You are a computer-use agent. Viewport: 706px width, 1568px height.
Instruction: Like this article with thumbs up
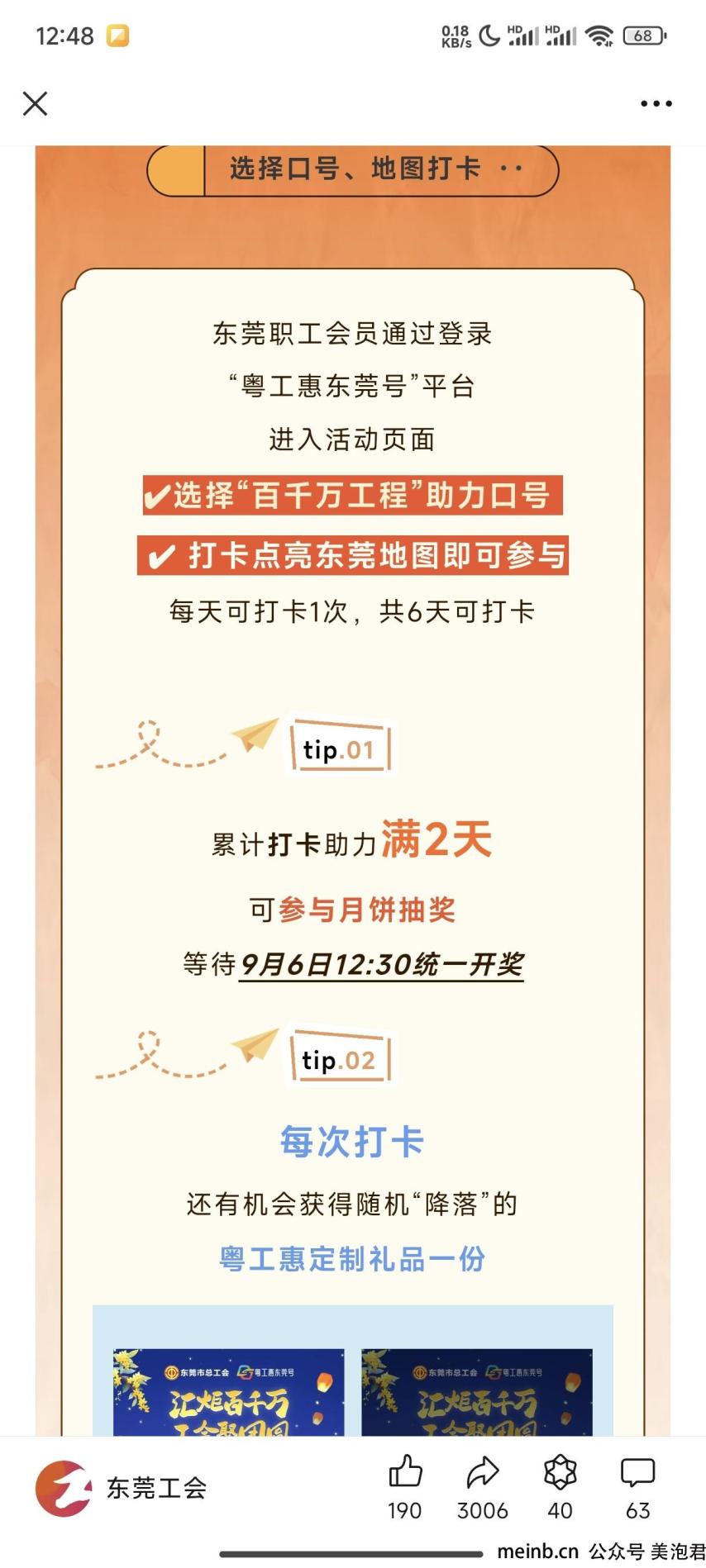point(404,1473)
